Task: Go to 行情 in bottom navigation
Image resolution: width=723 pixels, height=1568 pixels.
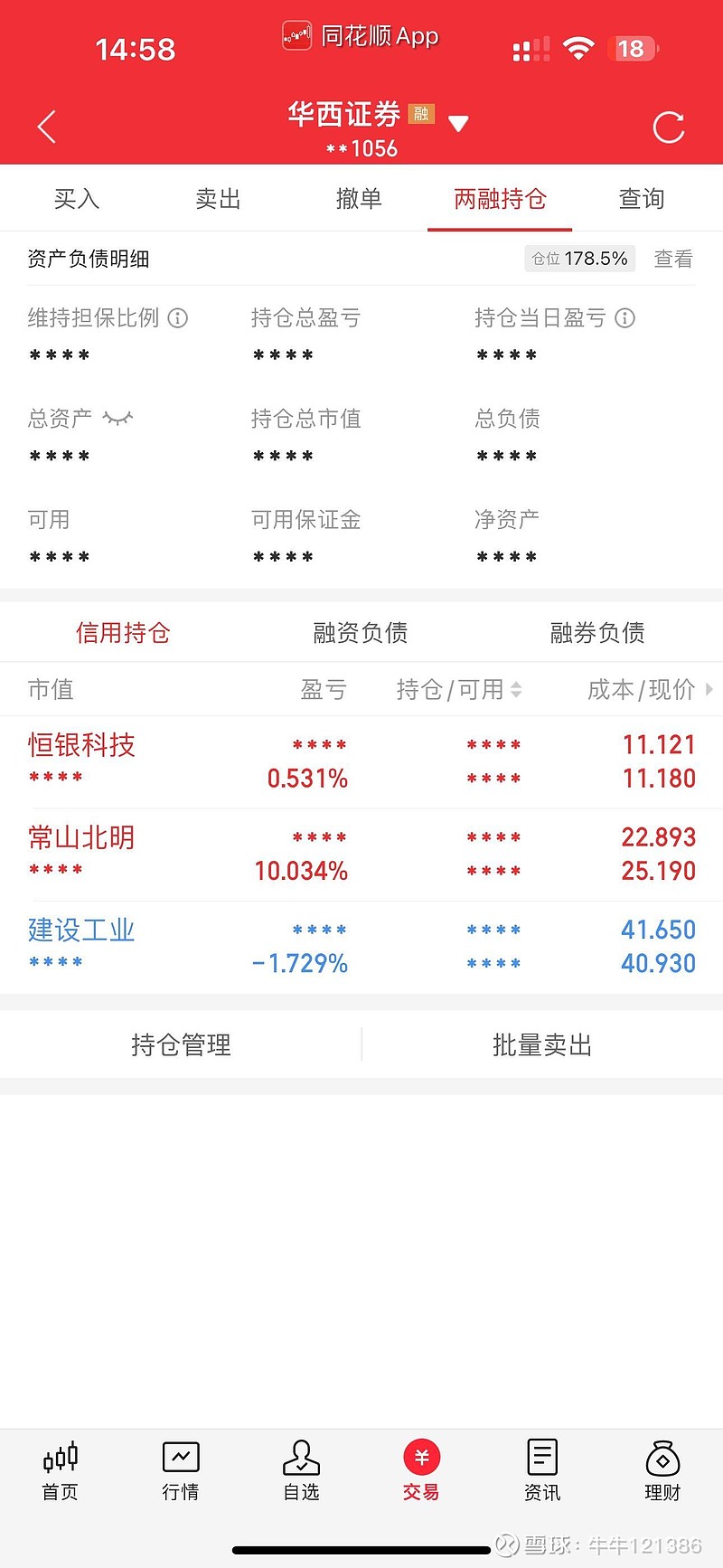Action: 181,1470
